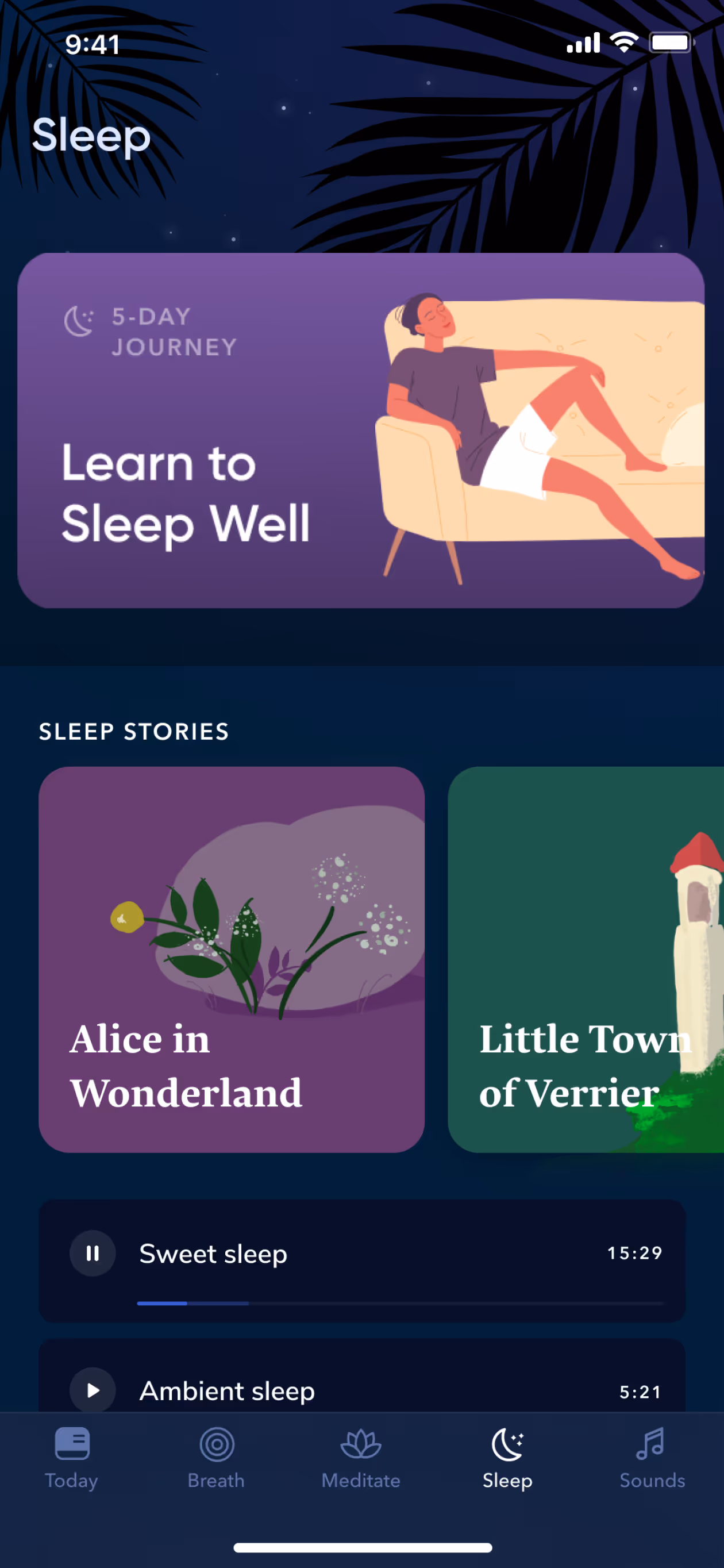Select the Sleep tab

(507, 1456)
